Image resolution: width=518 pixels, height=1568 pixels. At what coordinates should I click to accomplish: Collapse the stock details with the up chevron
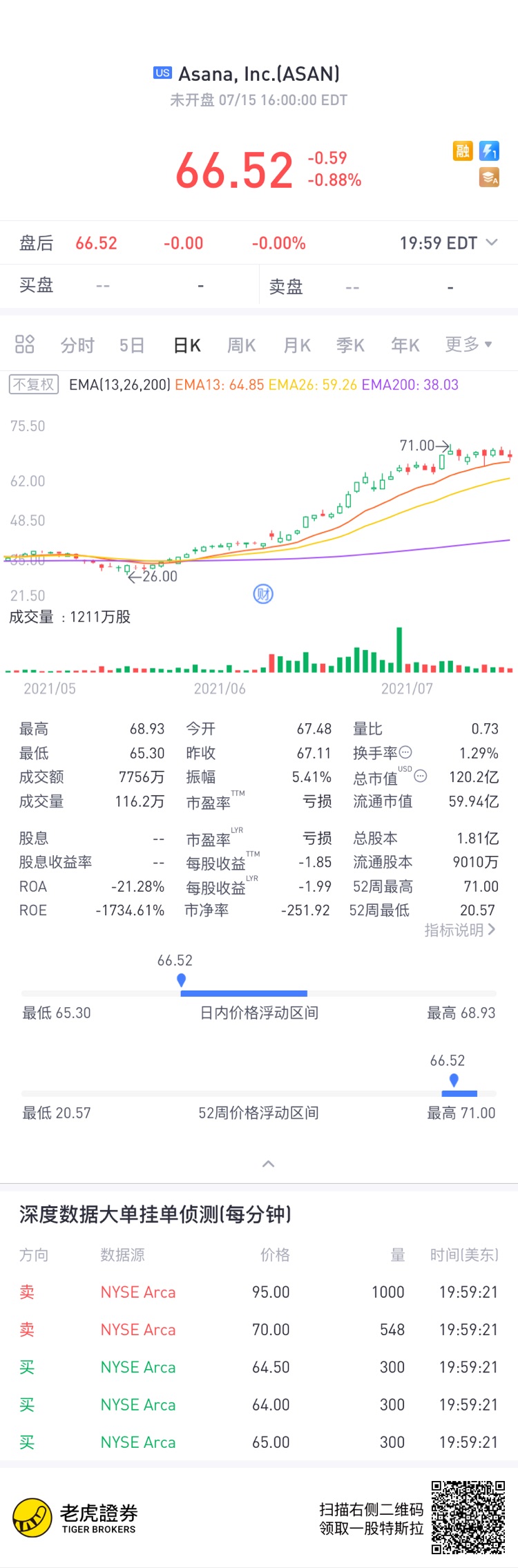(x=269, y=1164)
